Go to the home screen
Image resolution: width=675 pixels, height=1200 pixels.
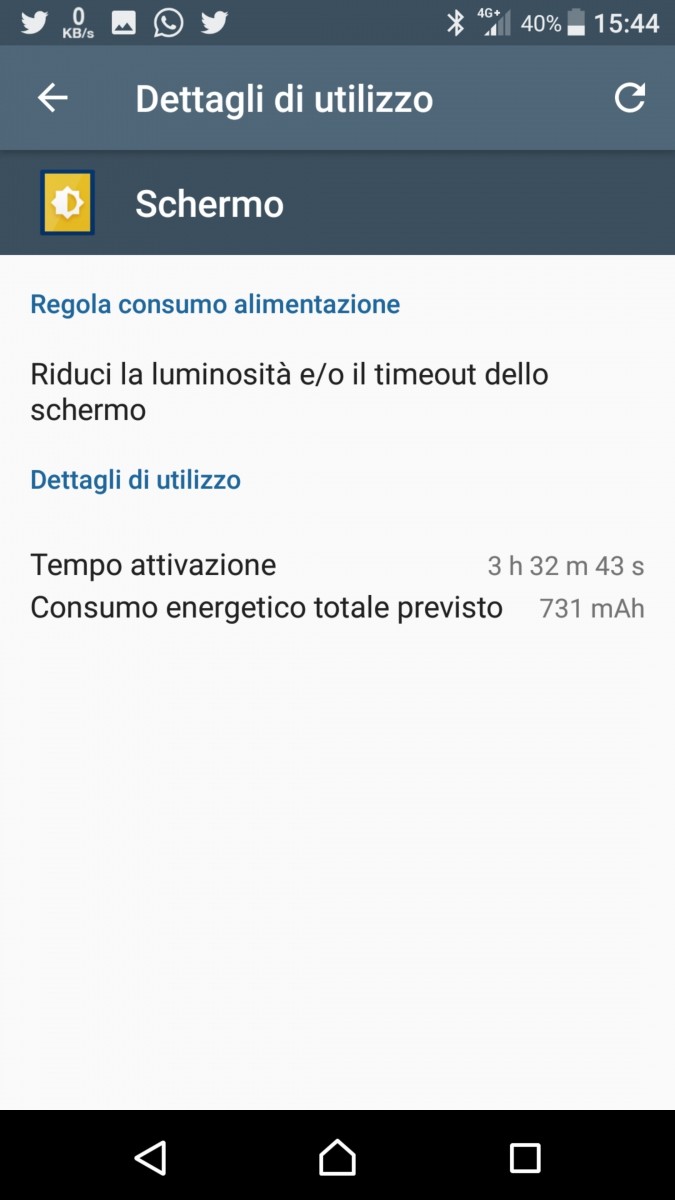click(337, 1157)
